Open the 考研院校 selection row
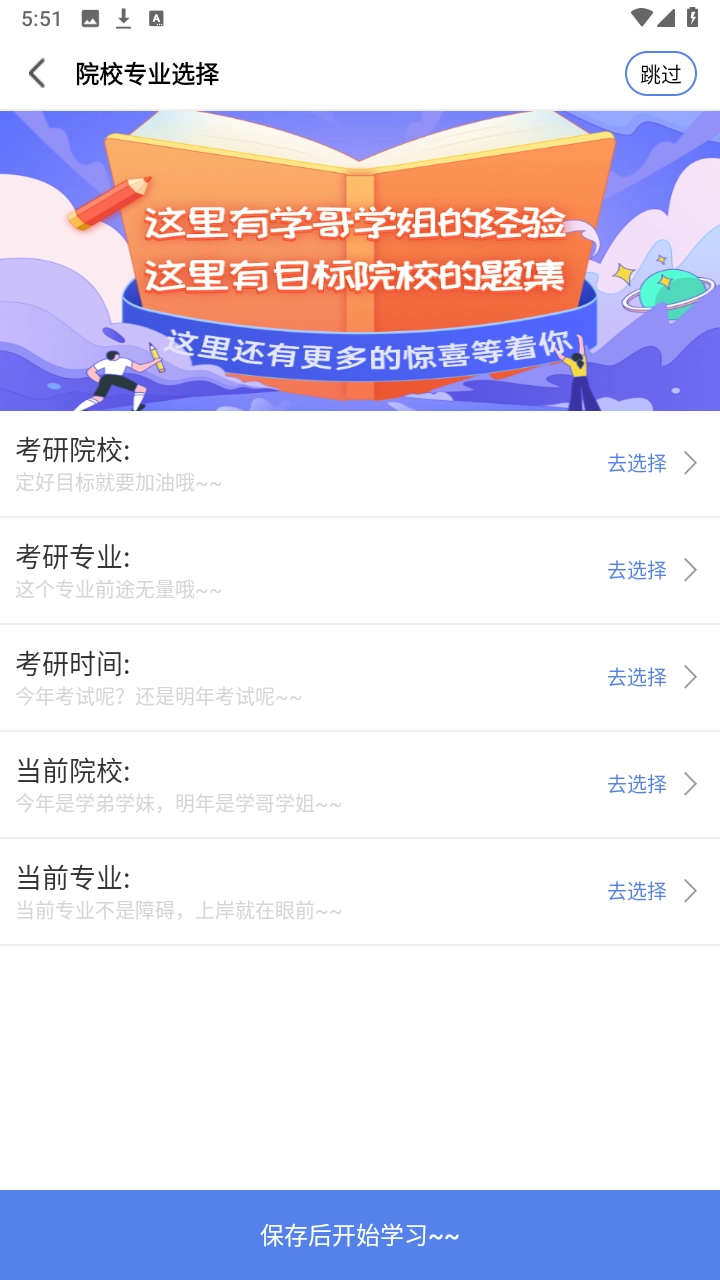The width and height of the screenshot is (720, 1280). [x=360, y=464]
